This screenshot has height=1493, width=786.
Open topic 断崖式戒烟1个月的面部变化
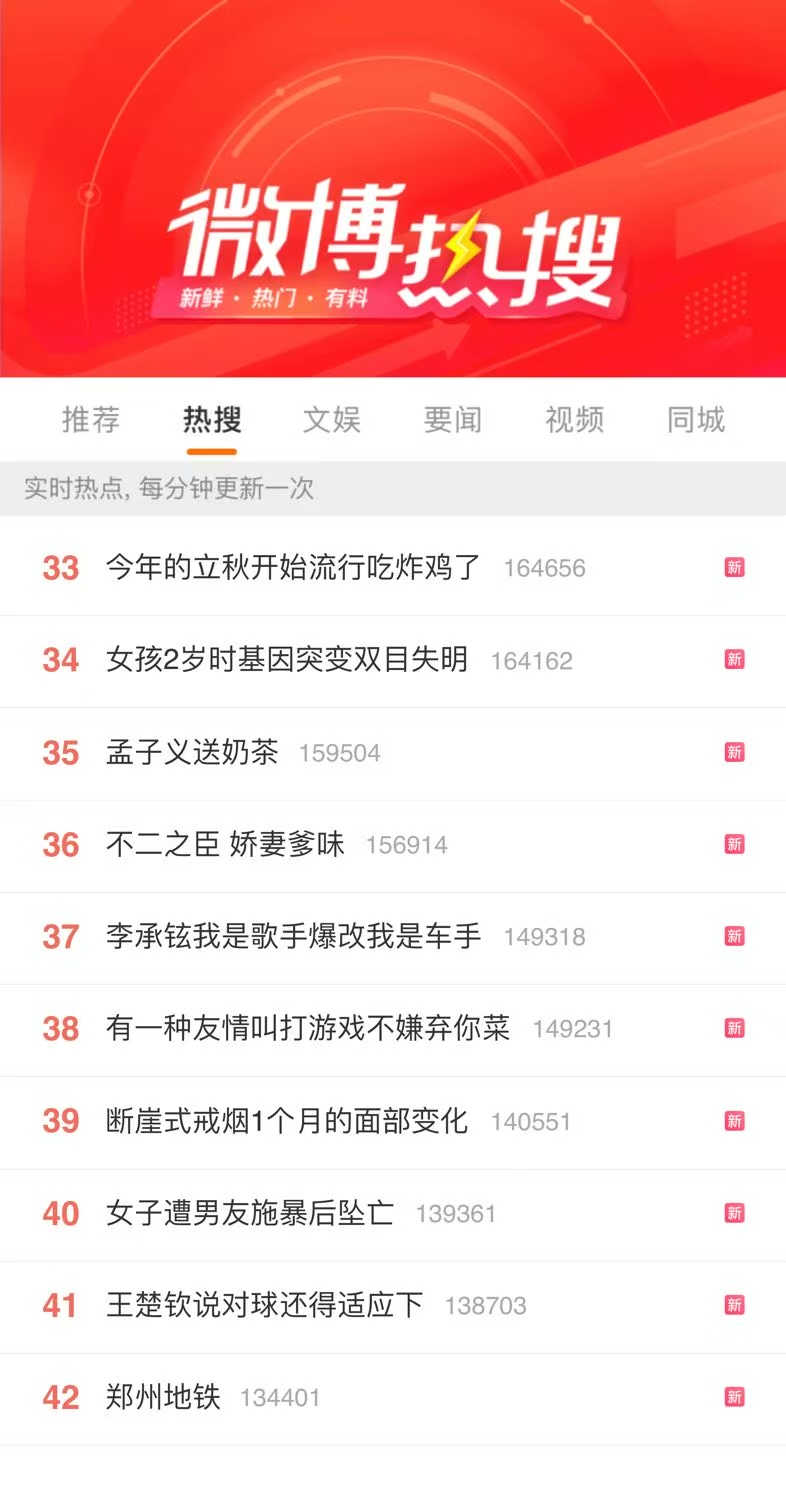point(393,1122)
